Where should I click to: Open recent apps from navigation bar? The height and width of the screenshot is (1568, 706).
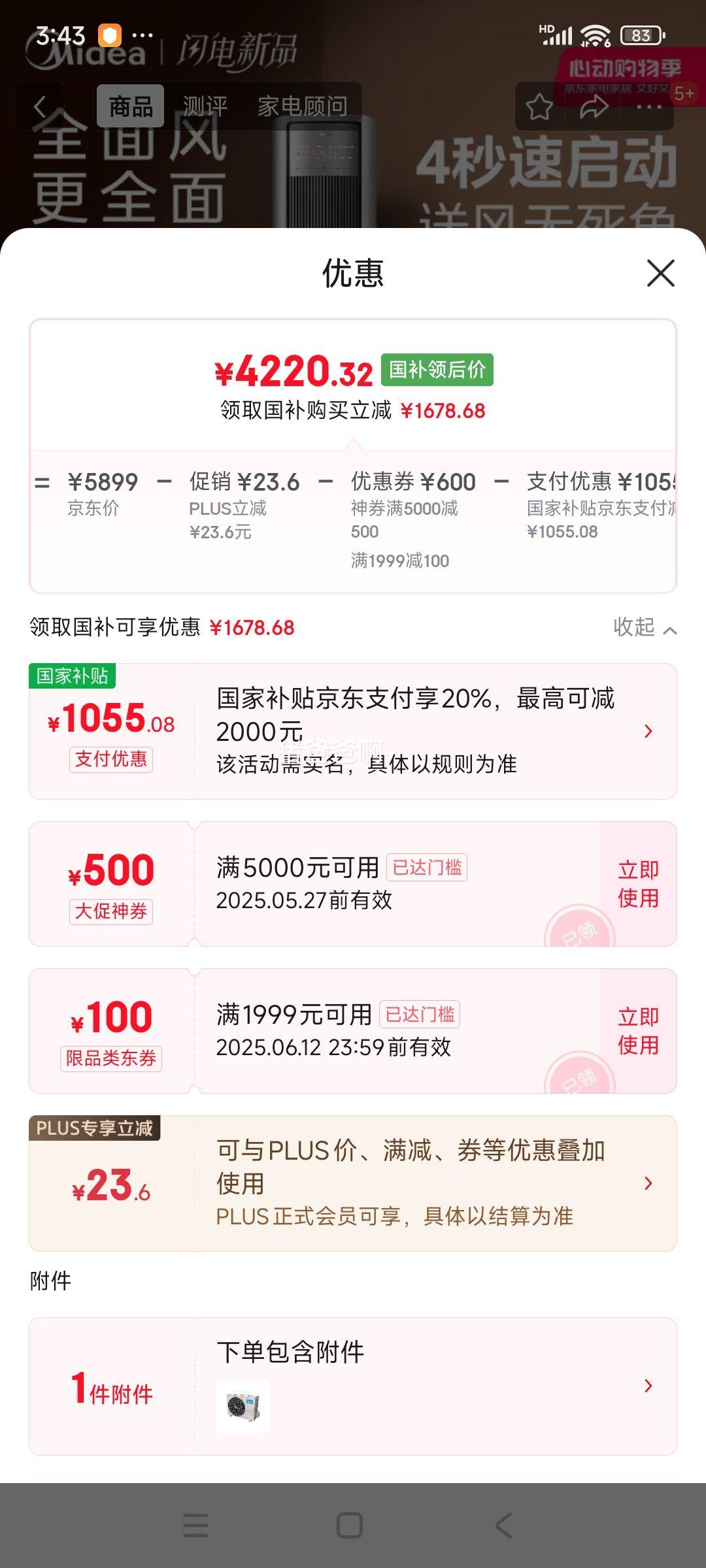[195, 1526]
